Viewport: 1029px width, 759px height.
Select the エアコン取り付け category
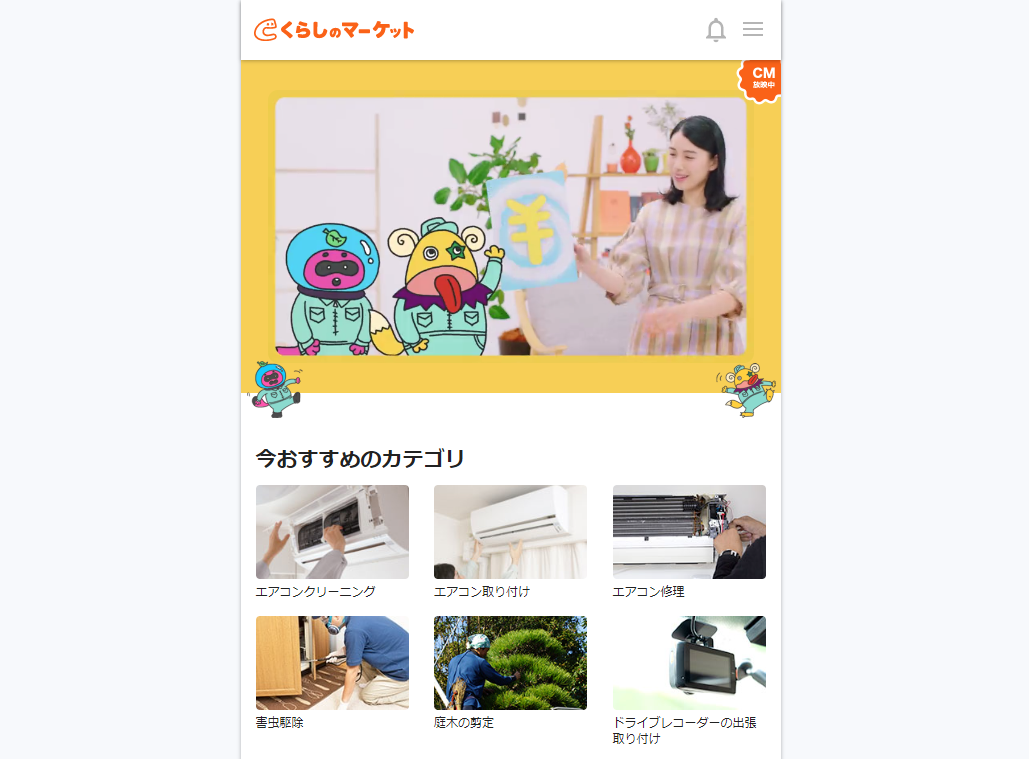pyautogui.click(x=510, y=532)
